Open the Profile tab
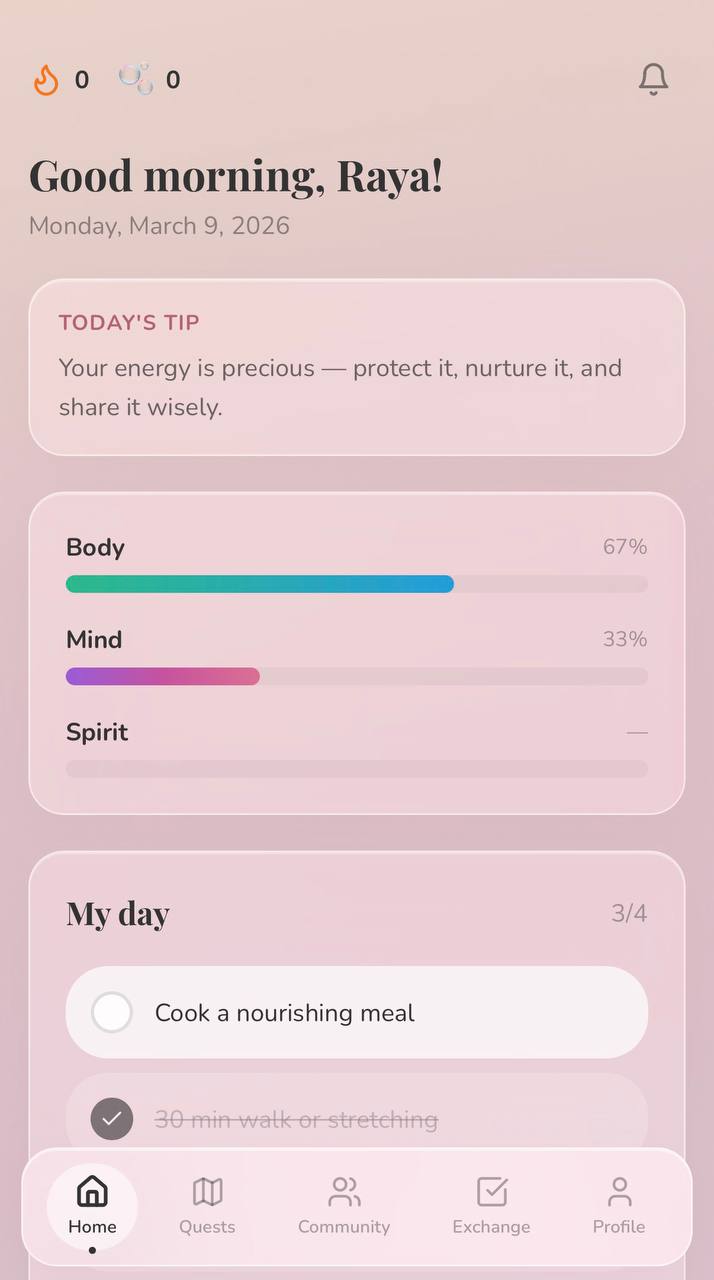714x1280 pixels. (x=619, y=1206)
